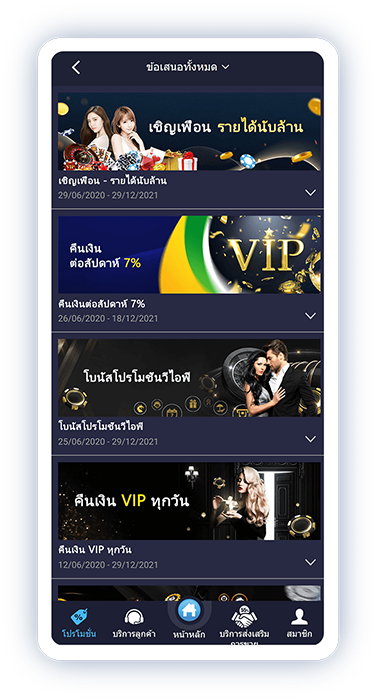Expand details for โบนัสโปรโมชั่นวีไอพี
The height and width of the screenshot is (698, 376).
tap(311, 439)
